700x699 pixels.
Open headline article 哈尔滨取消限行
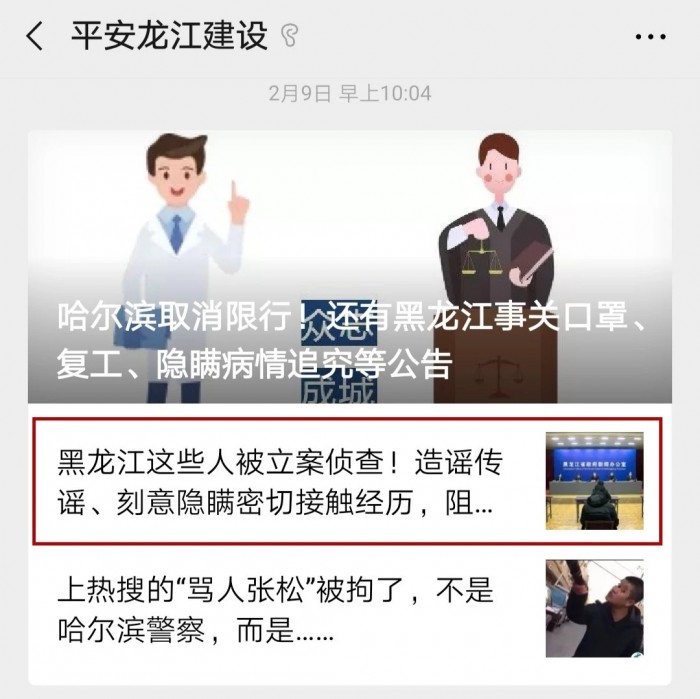350,270
